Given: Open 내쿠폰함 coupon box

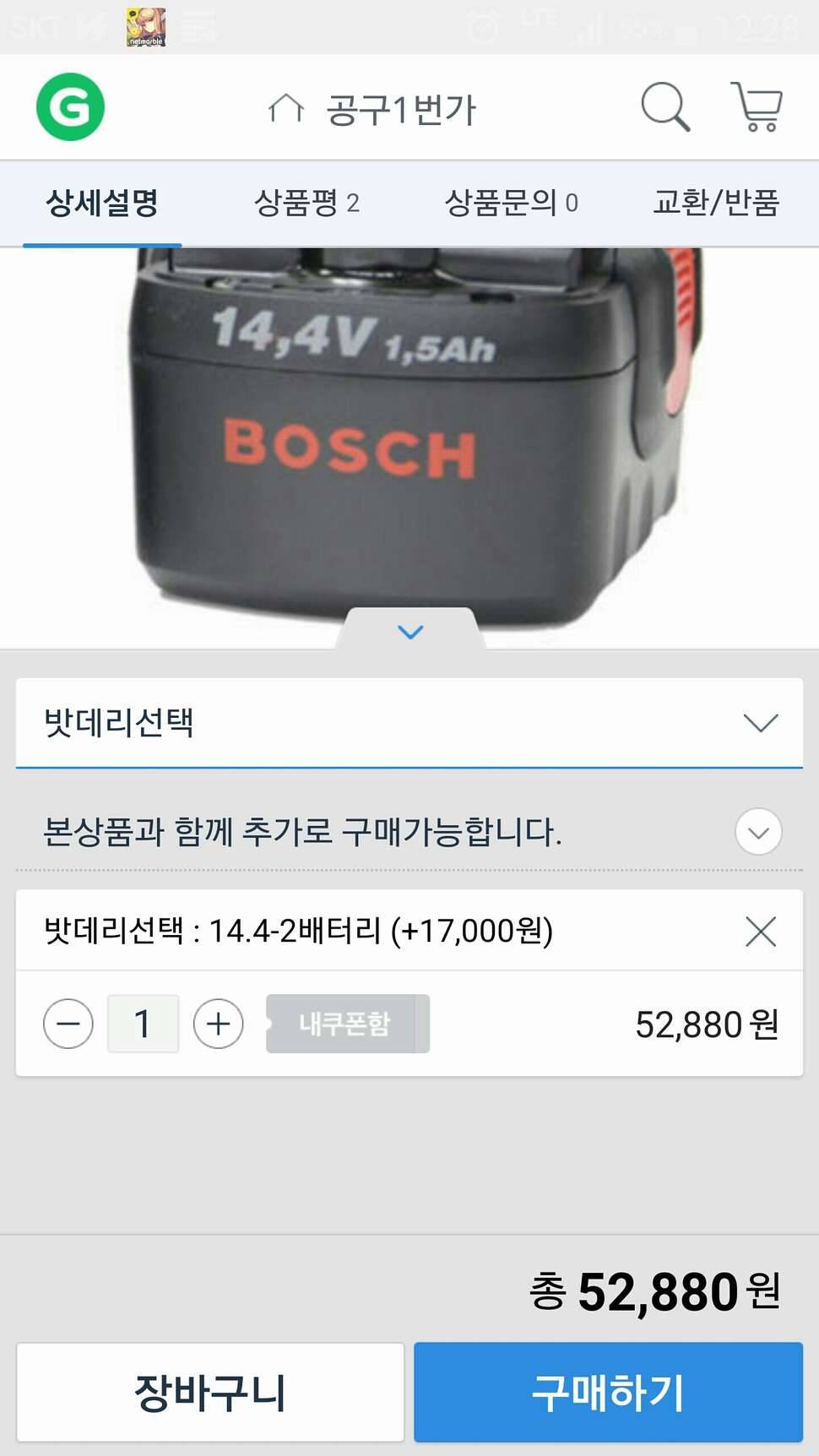Looking at the screenshot, I should click(347, 1024).
